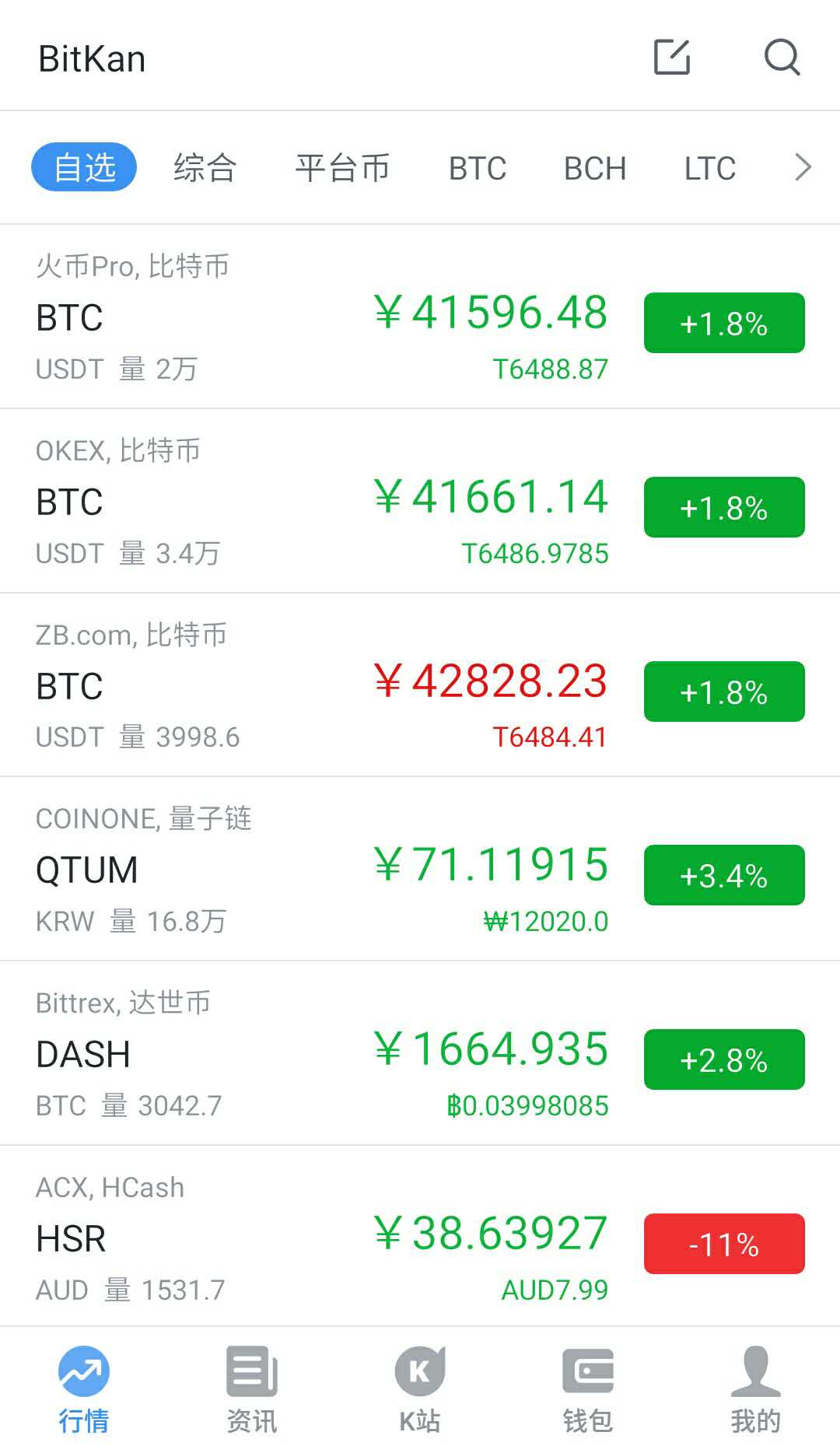The height and width of the screenshot is (1446, 840).
Task: Open the search icon
Action: tap(782, 57)
